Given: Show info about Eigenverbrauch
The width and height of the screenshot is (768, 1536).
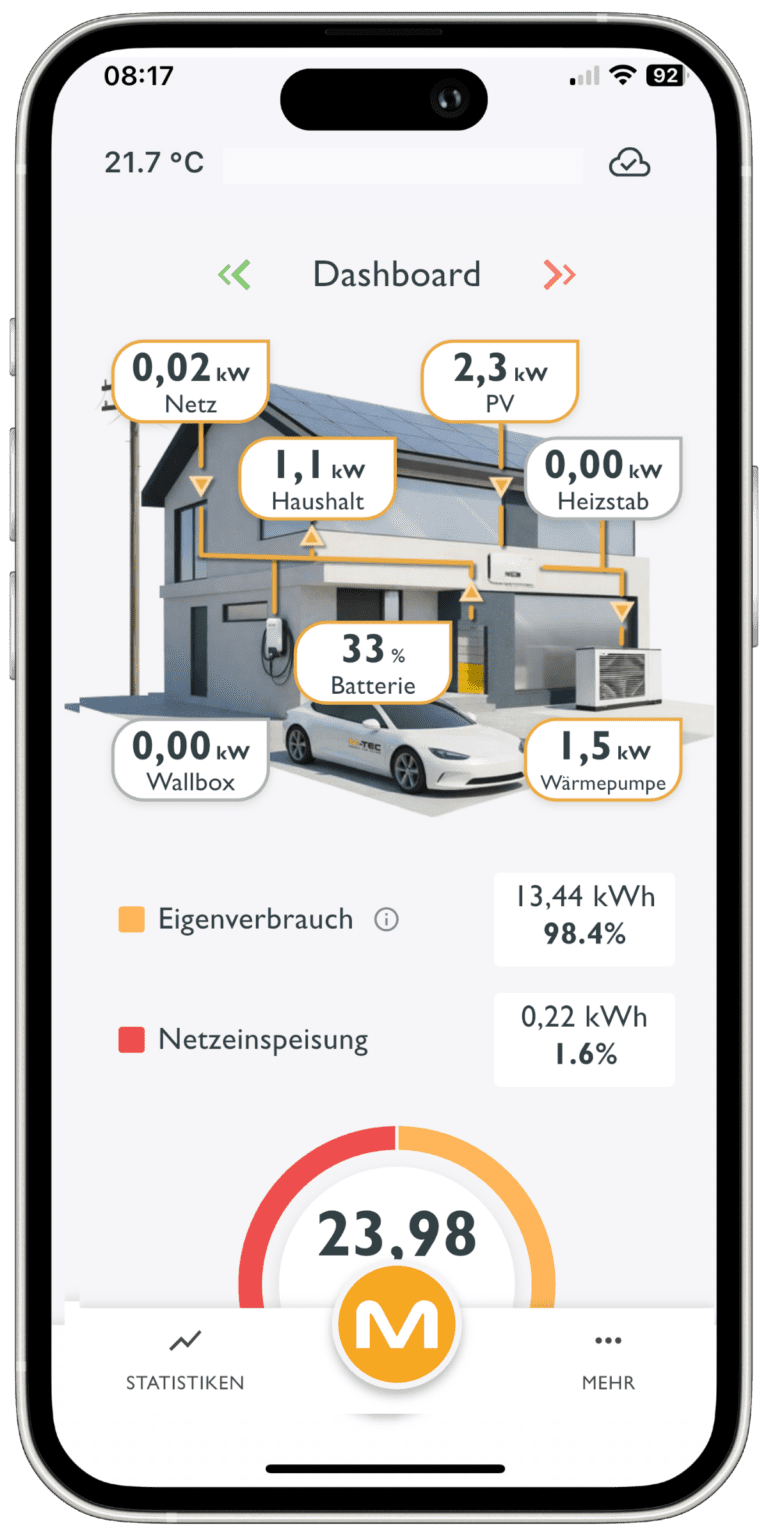Looking at the screenshot, I should pyautogui.click(x=386, y=920).
